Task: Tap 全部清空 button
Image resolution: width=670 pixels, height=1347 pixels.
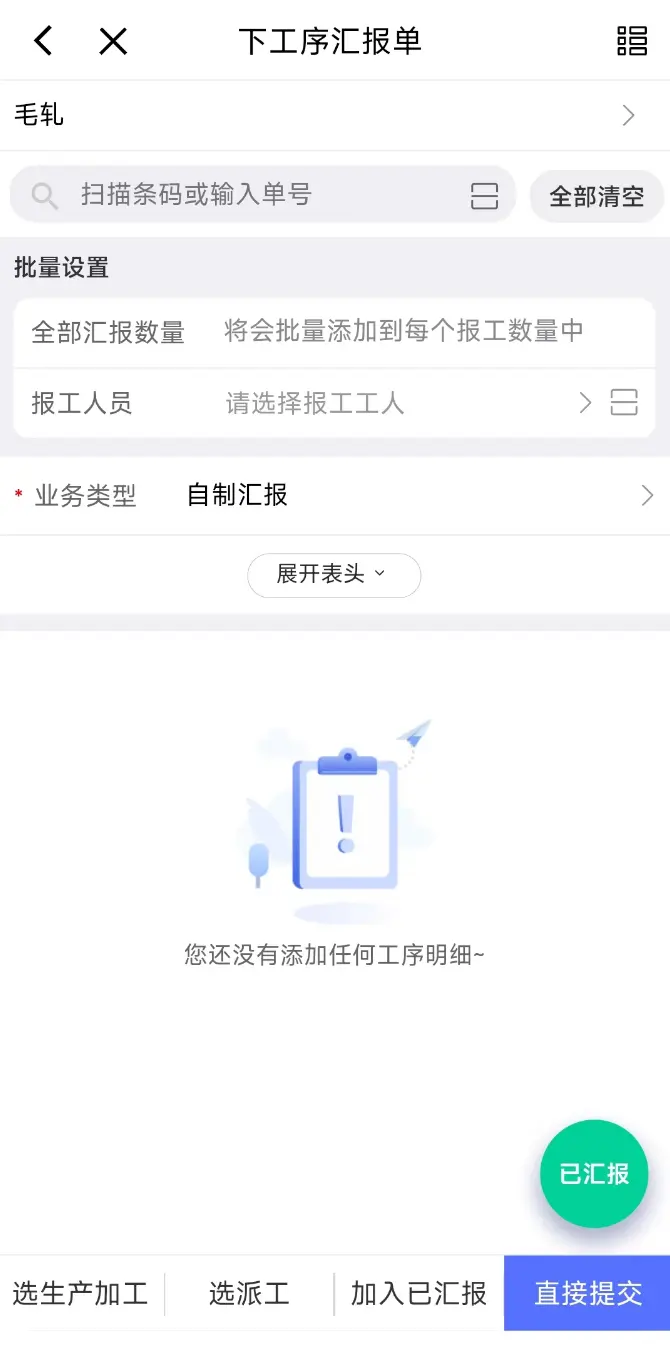Action: click(597, 196)
